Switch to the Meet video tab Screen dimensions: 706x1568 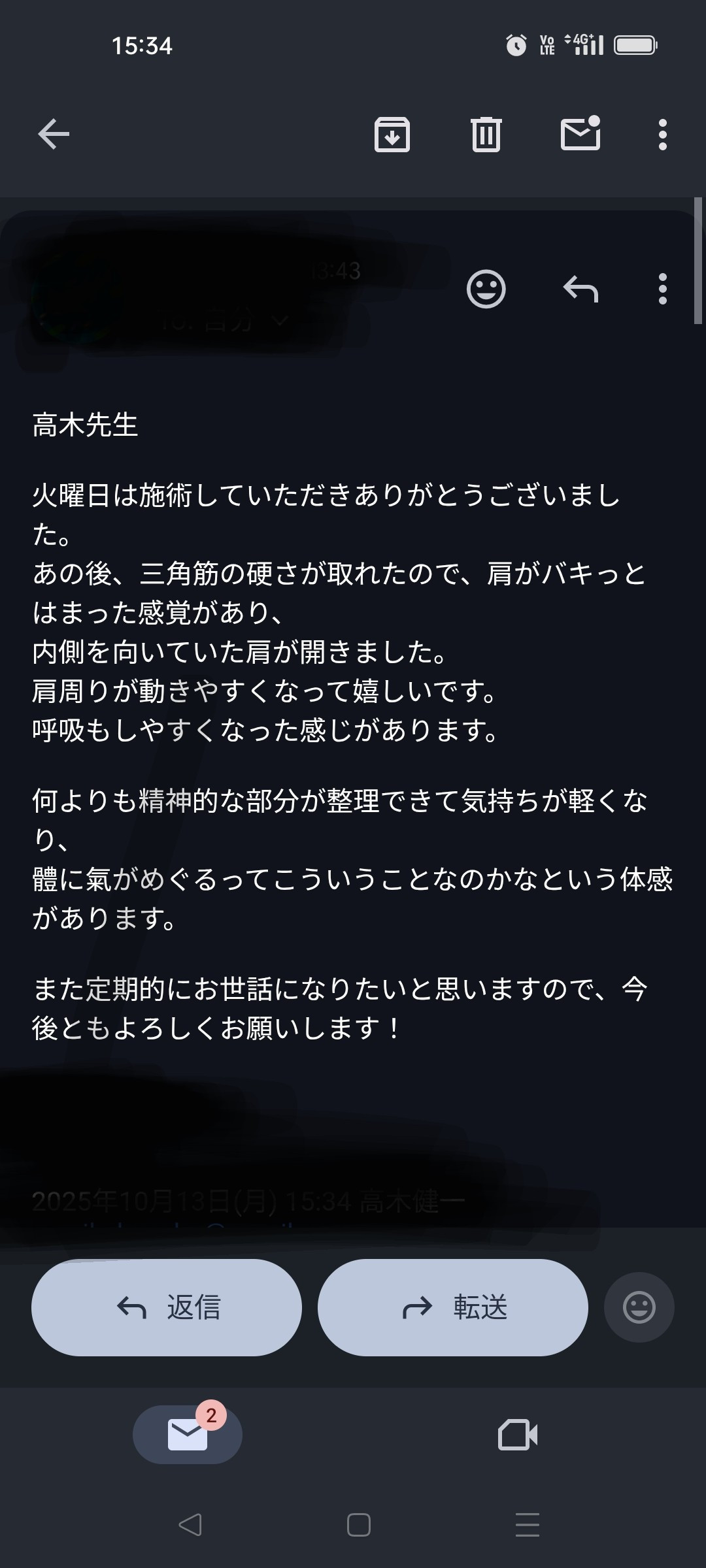(518, 1435)
